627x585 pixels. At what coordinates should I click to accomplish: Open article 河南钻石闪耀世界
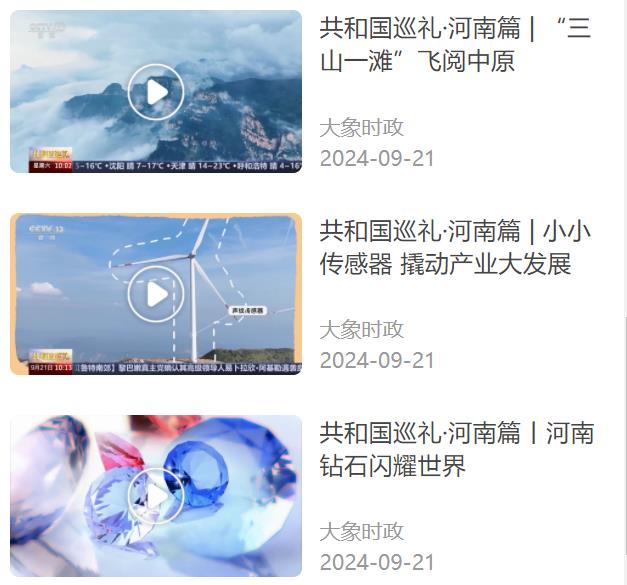click(x=455, y=449)
